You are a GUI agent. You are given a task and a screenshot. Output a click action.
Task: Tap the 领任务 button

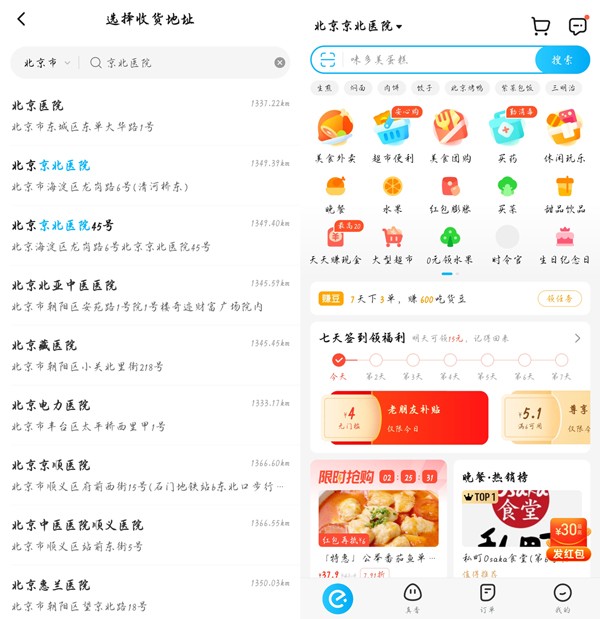coord(559,298)
